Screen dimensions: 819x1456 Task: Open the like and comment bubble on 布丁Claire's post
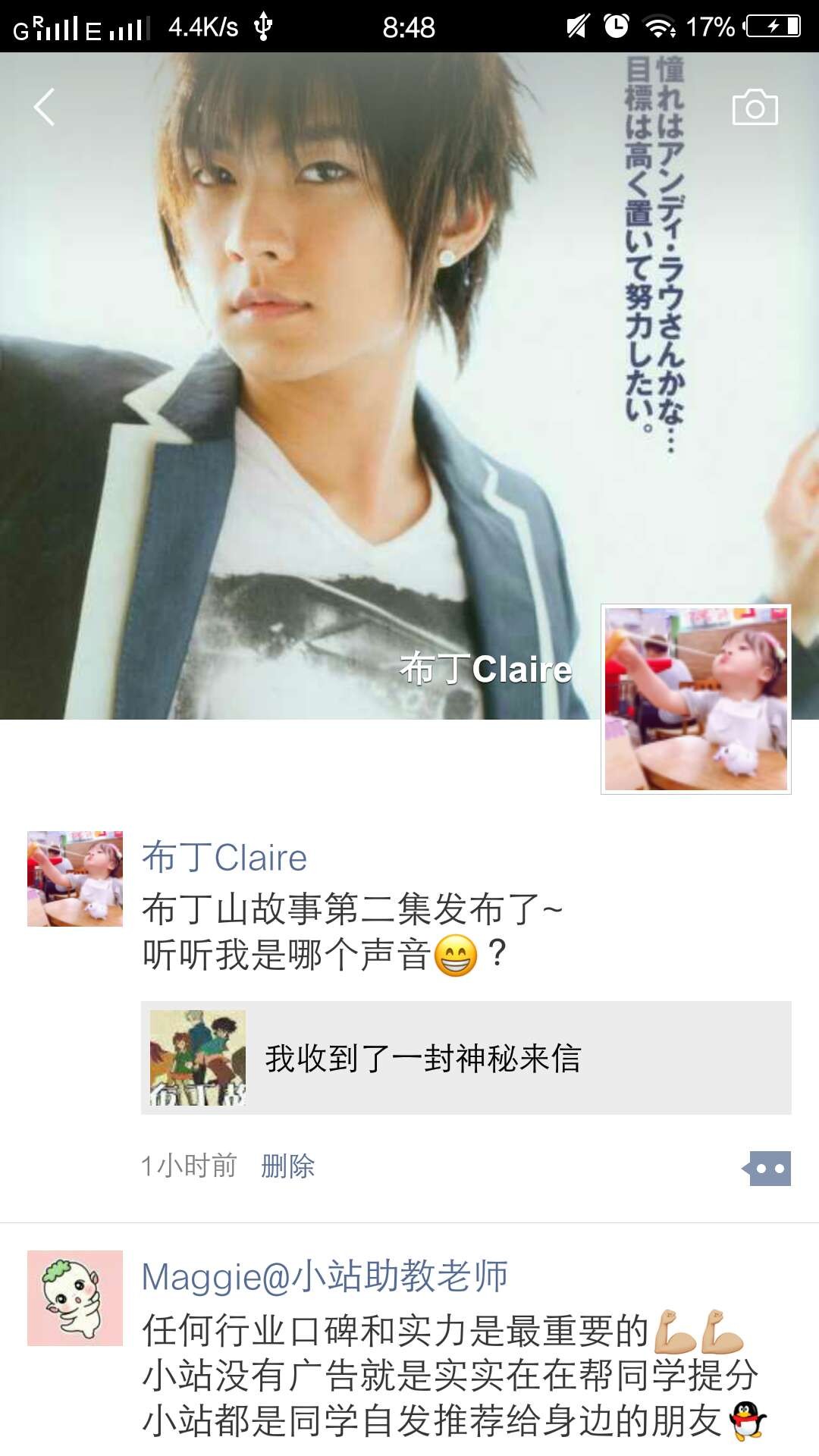point(768,1168)
